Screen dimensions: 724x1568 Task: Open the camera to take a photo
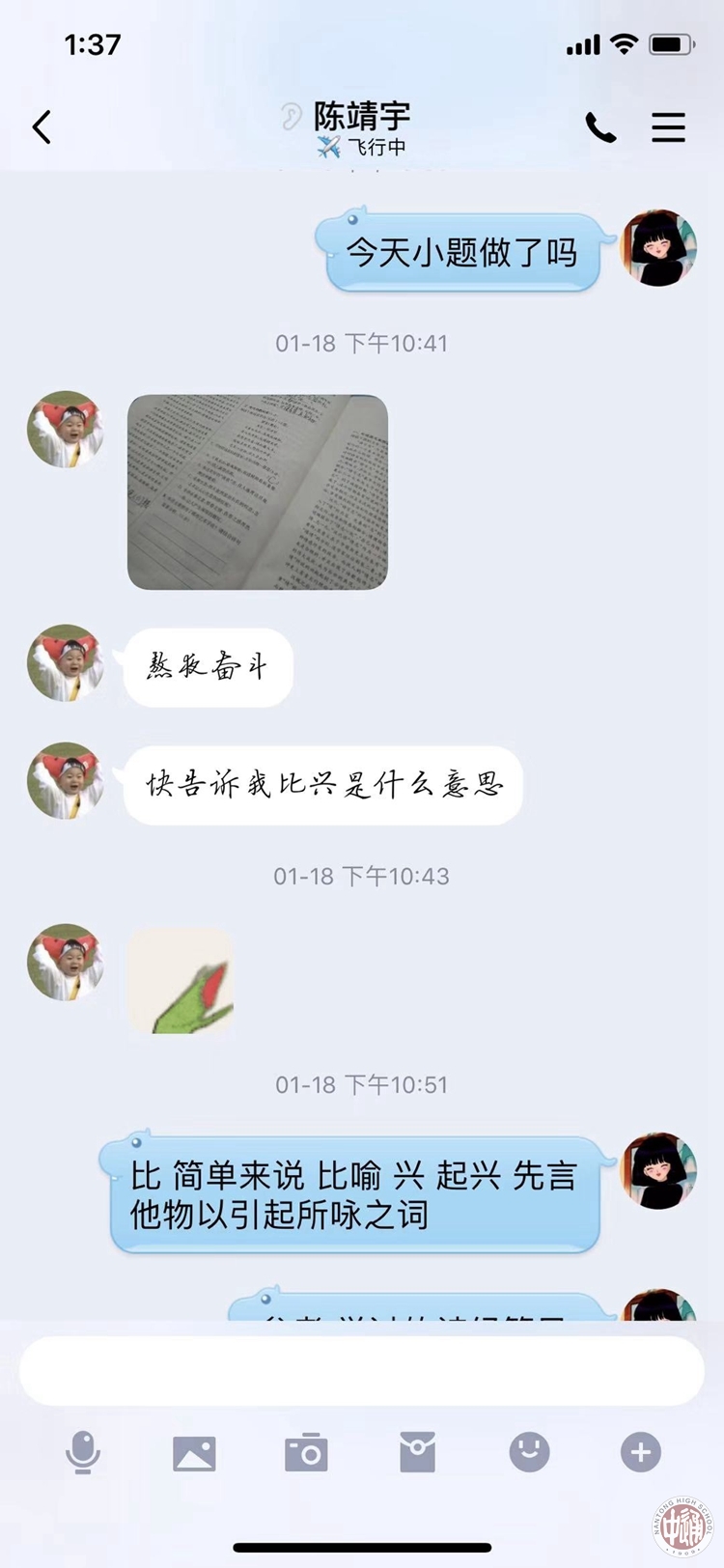(306, 1452)
